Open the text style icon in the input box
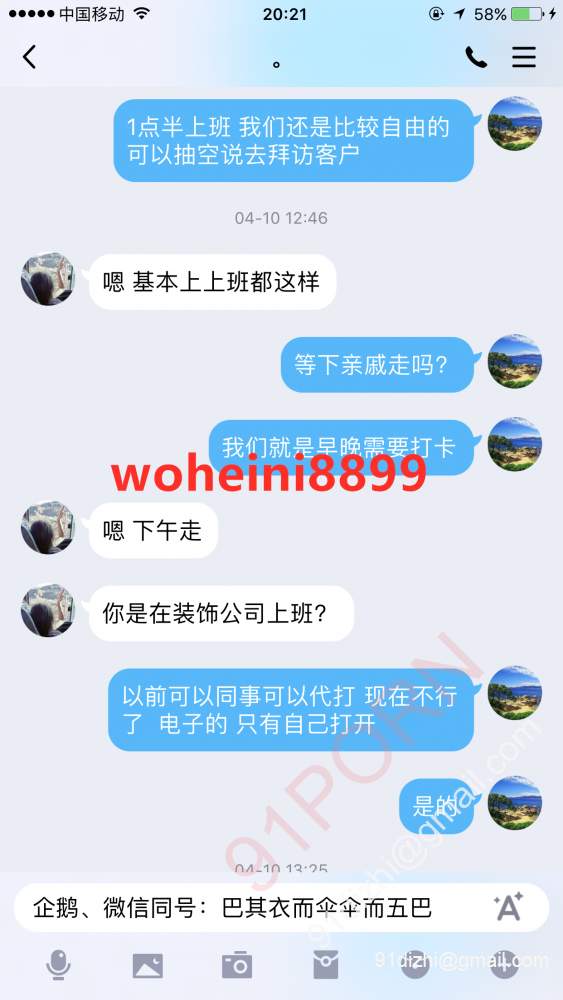Screen dimensions: 563x1000 tap(508, 906)
